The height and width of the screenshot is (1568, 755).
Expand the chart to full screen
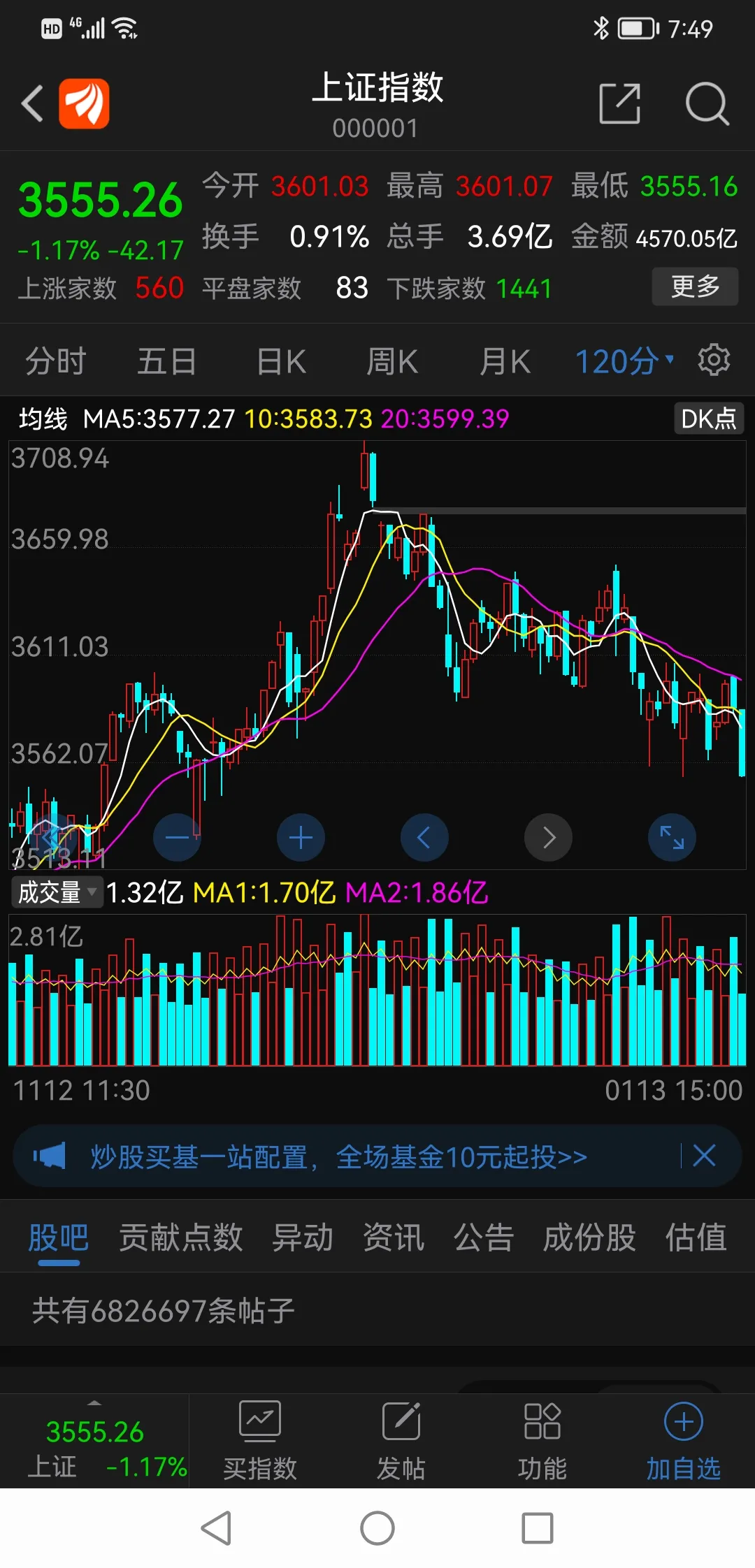[x=672, y=837]
